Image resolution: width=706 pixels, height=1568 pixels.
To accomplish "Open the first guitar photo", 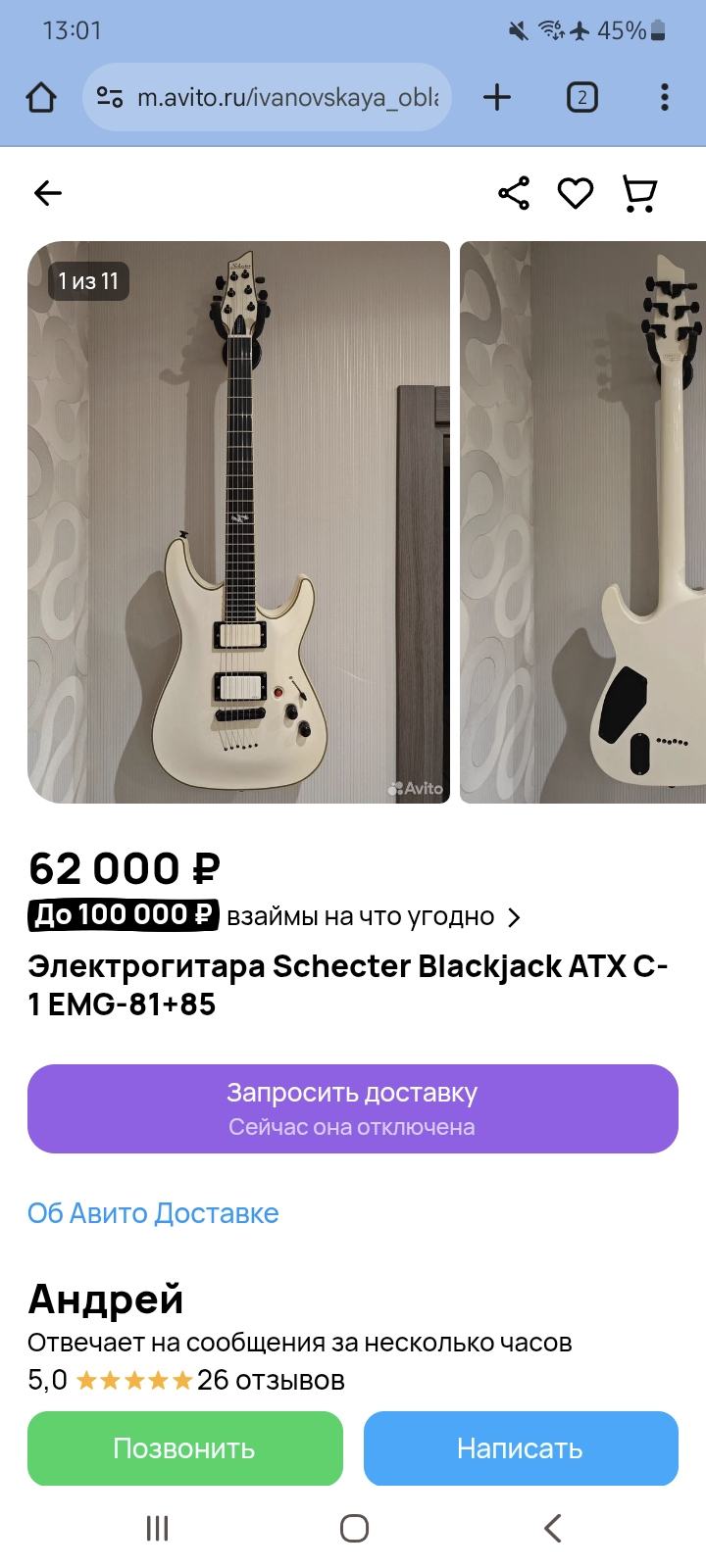I will [238, 521].
